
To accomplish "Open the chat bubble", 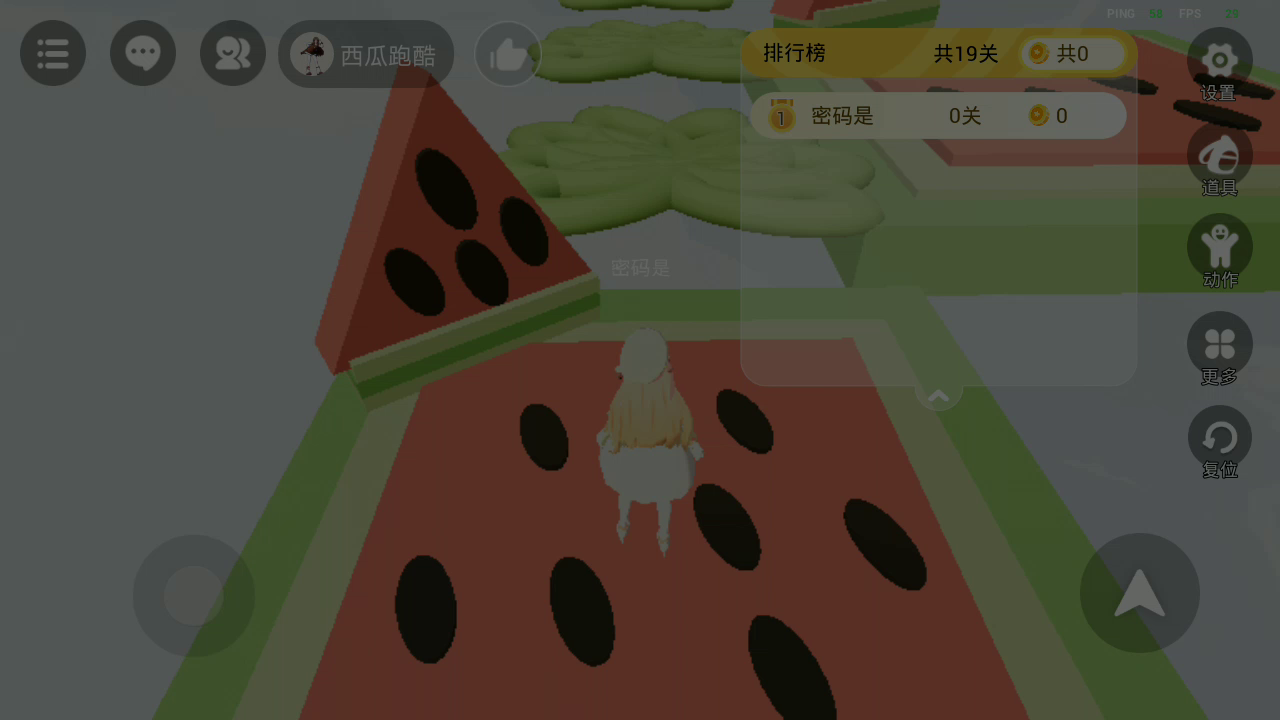I will 143,53.
